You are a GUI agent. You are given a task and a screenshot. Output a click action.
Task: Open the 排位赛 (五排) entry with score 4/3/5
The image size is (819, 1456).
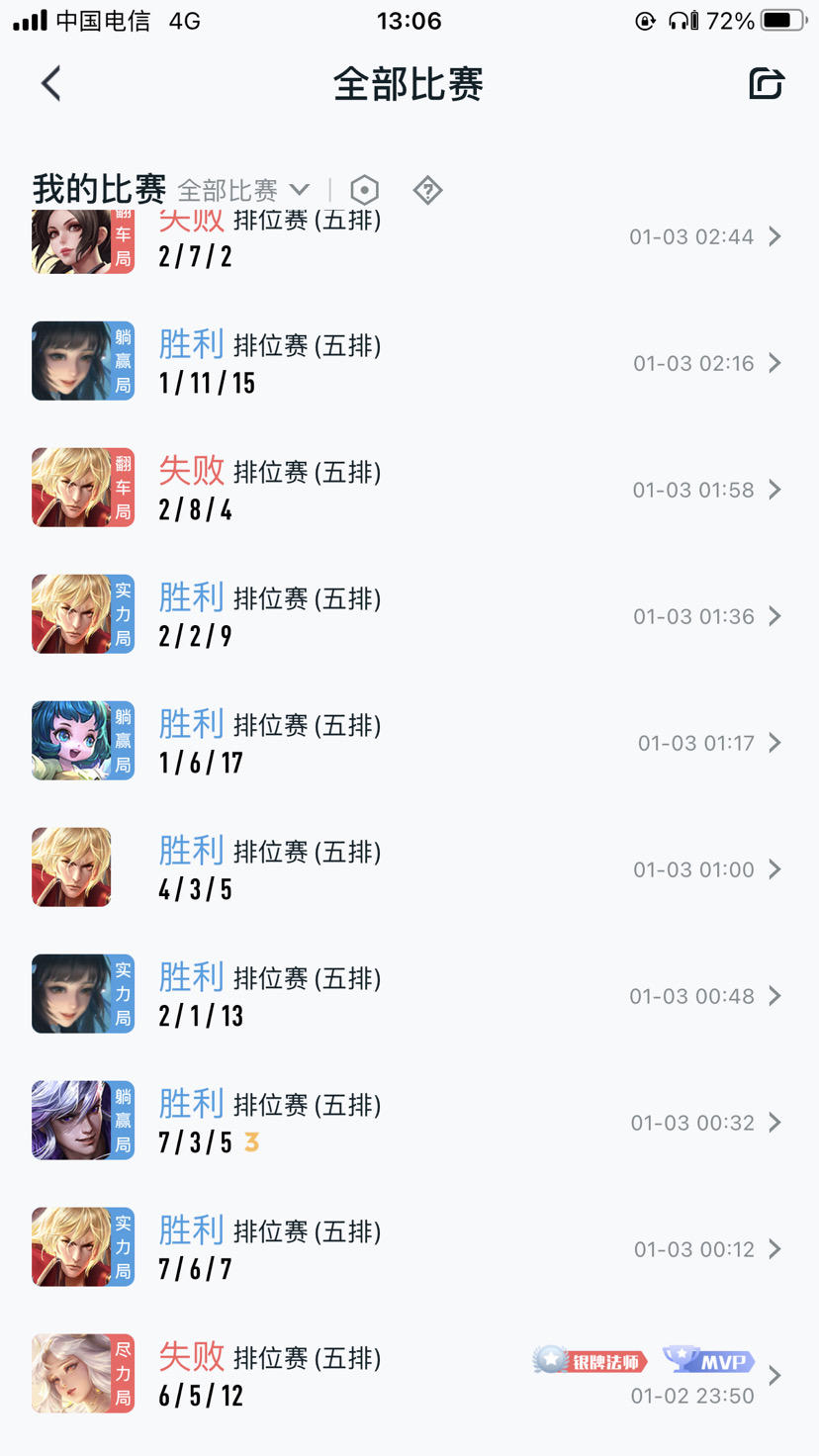[x=409, y=867]
